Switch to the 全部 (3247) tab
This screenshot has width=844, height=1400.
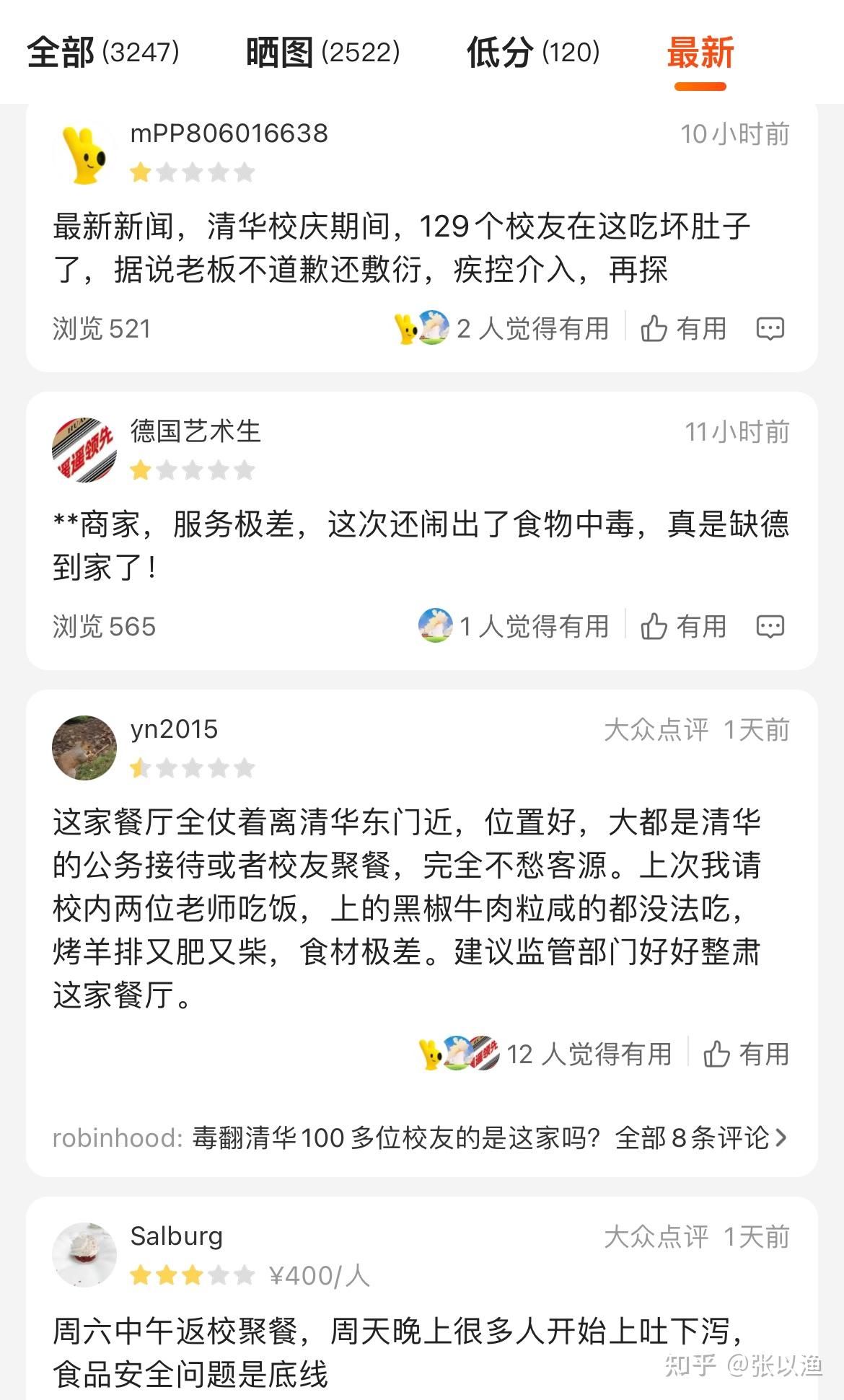103,52
